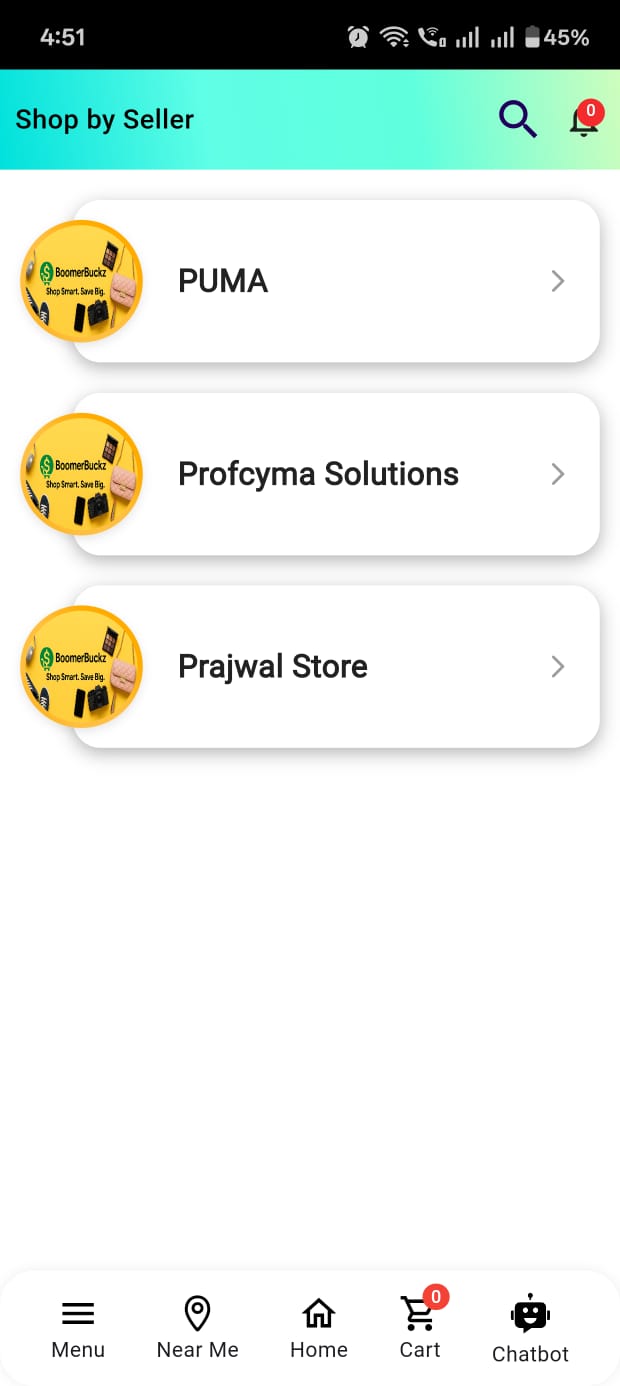The height and width of the screenshot is (1386, 620).
Task: Open the notifications bell
Action: point(583,121)
